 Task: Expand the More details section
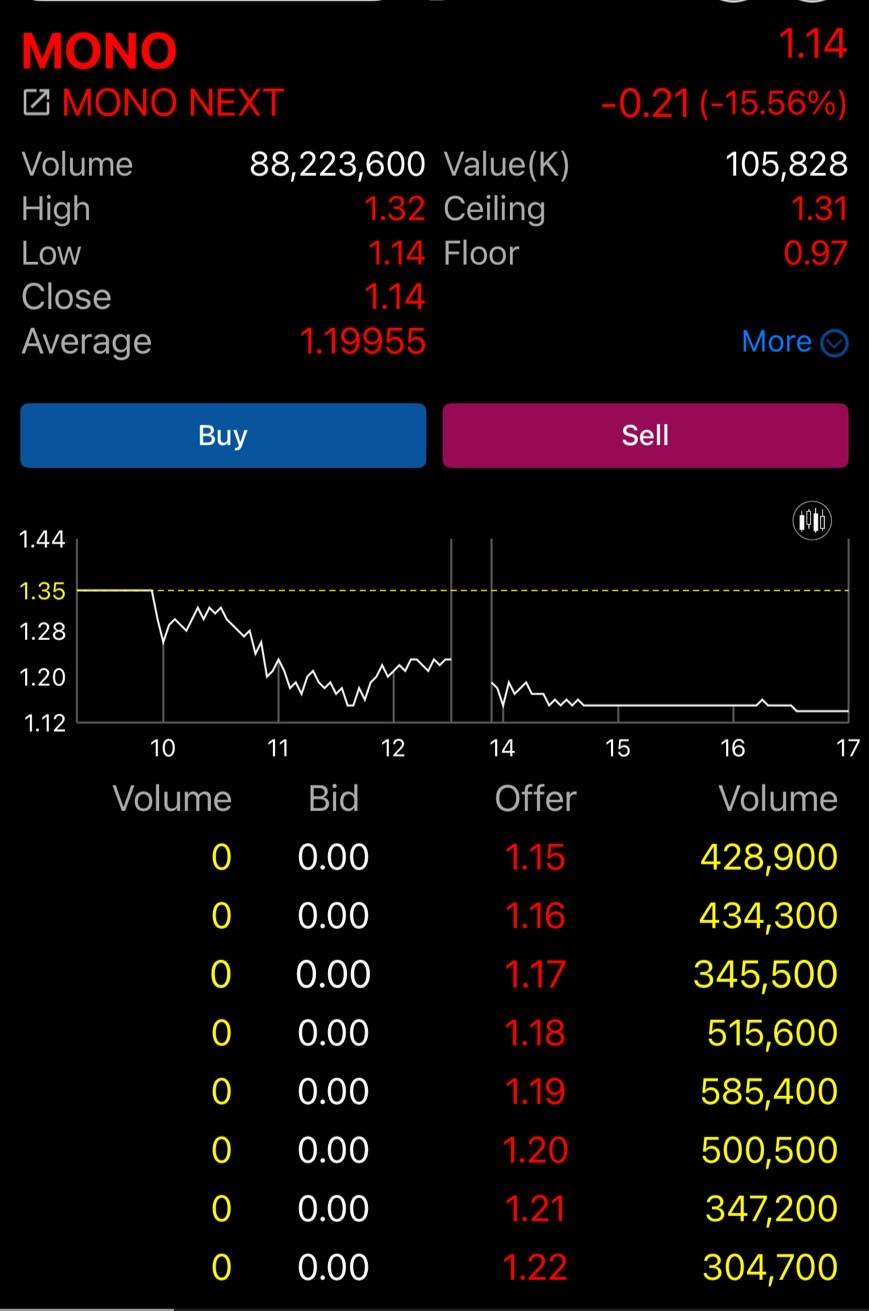point(794,342)
